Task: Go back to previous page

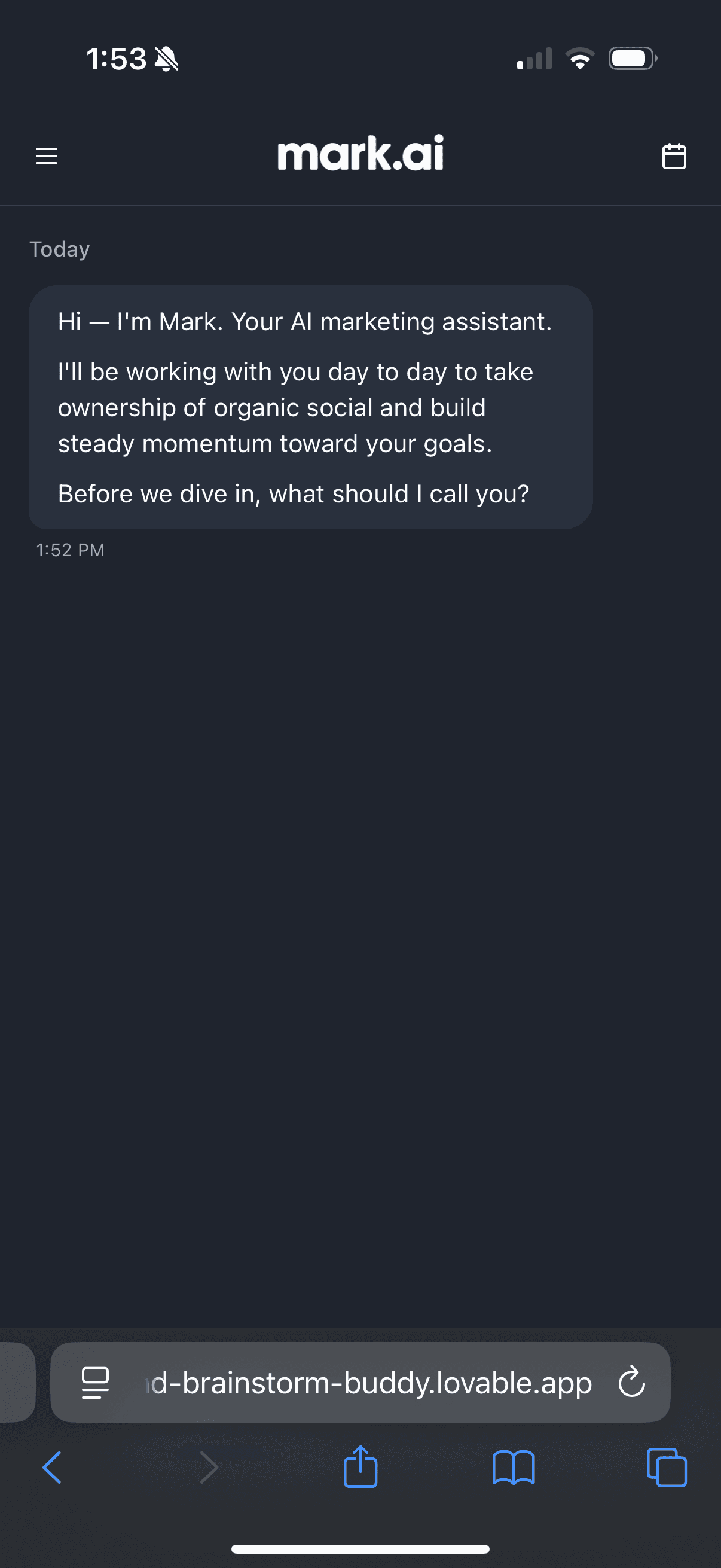Action: tap(53, 1468)
